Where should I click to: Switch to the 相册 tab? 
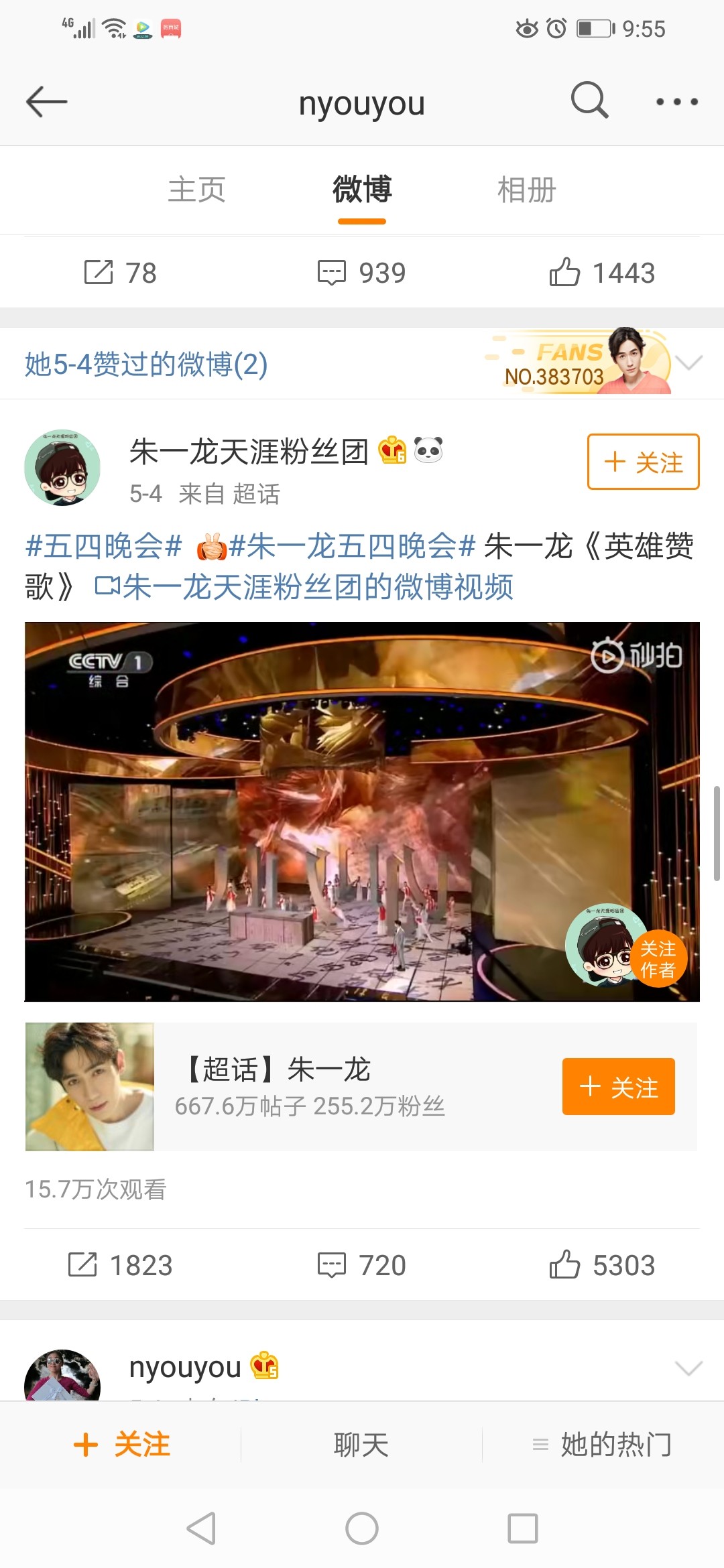pos(526,190)
